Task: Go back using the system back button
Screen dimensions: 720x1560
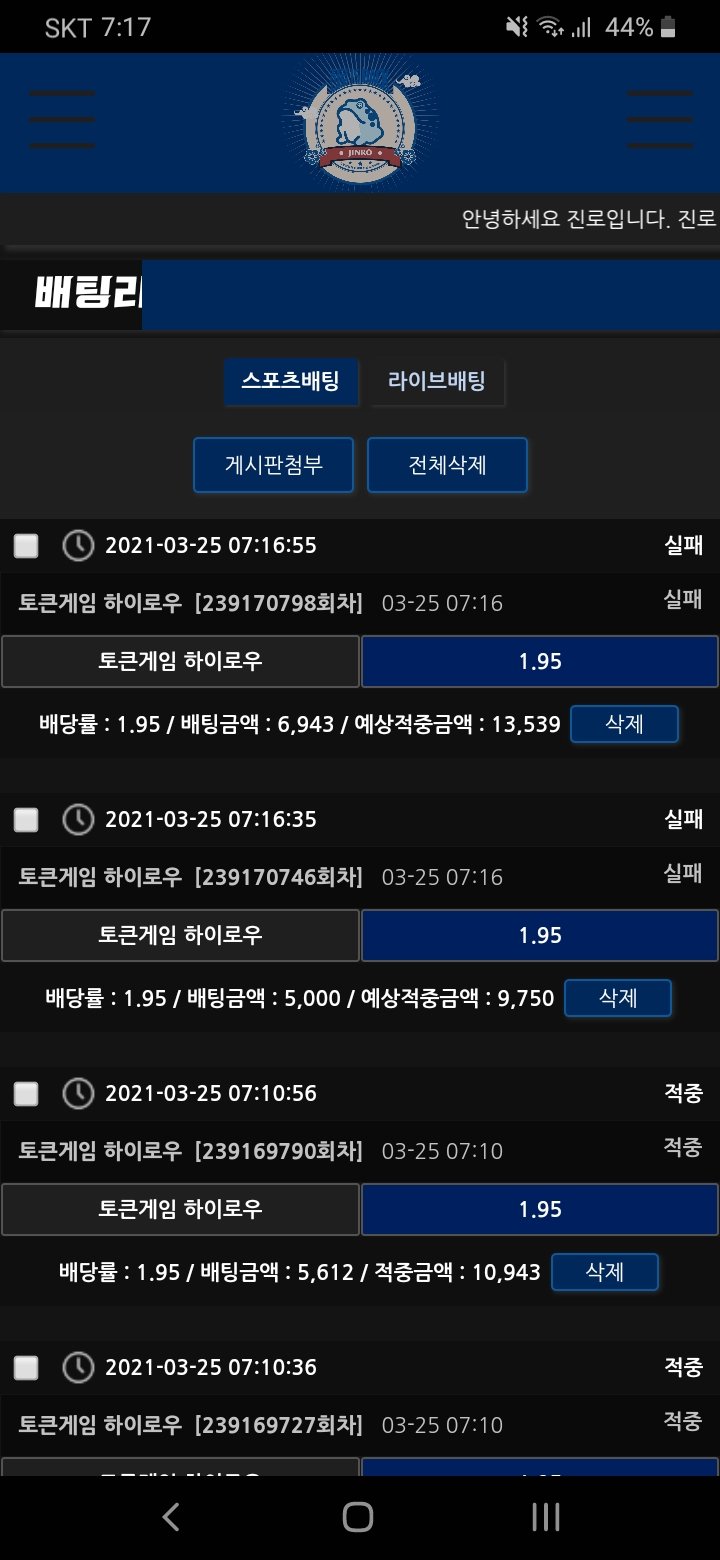Action: coord(171,1517)
